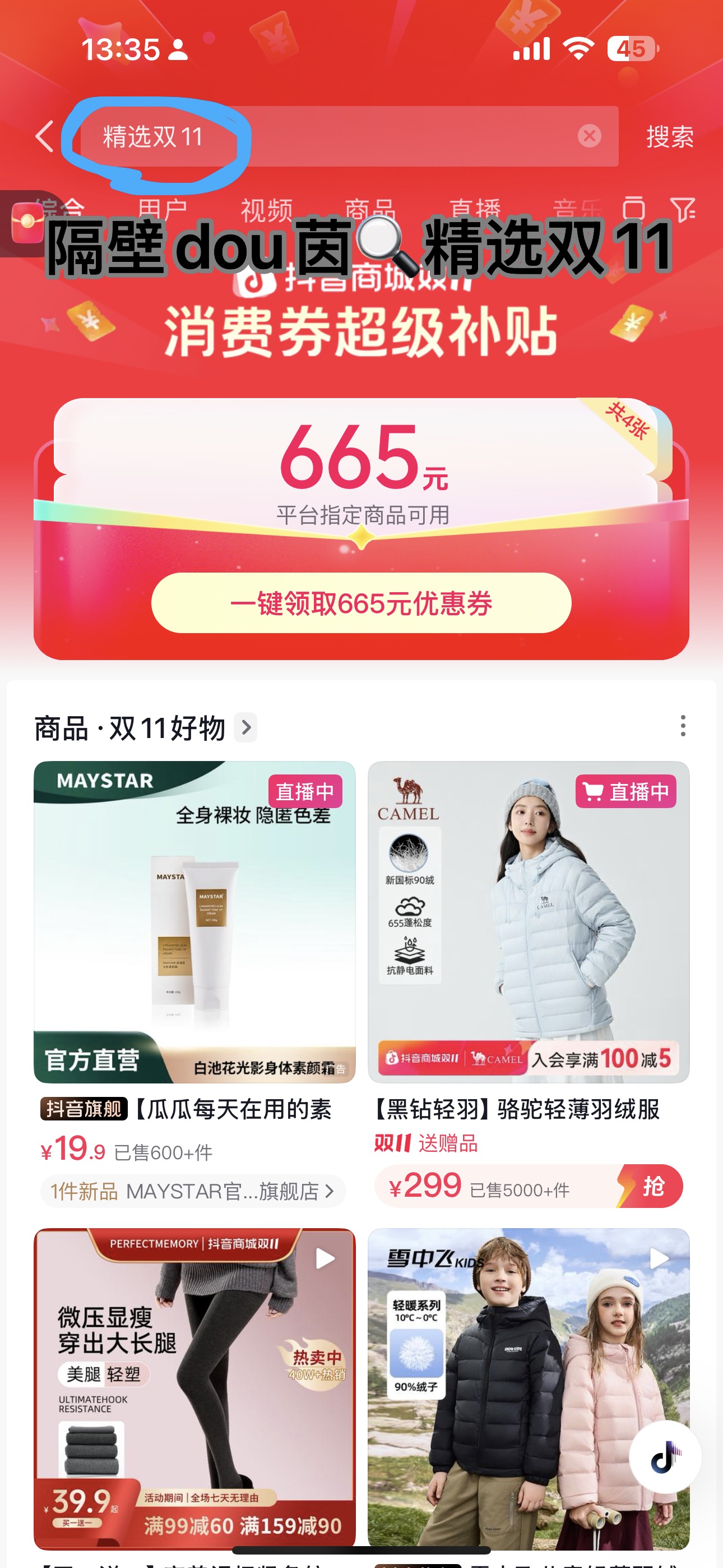Open the MAYSTAR 身体素颜霜 product card
This screenshot has width=723, height=1568.
point(194,921)
